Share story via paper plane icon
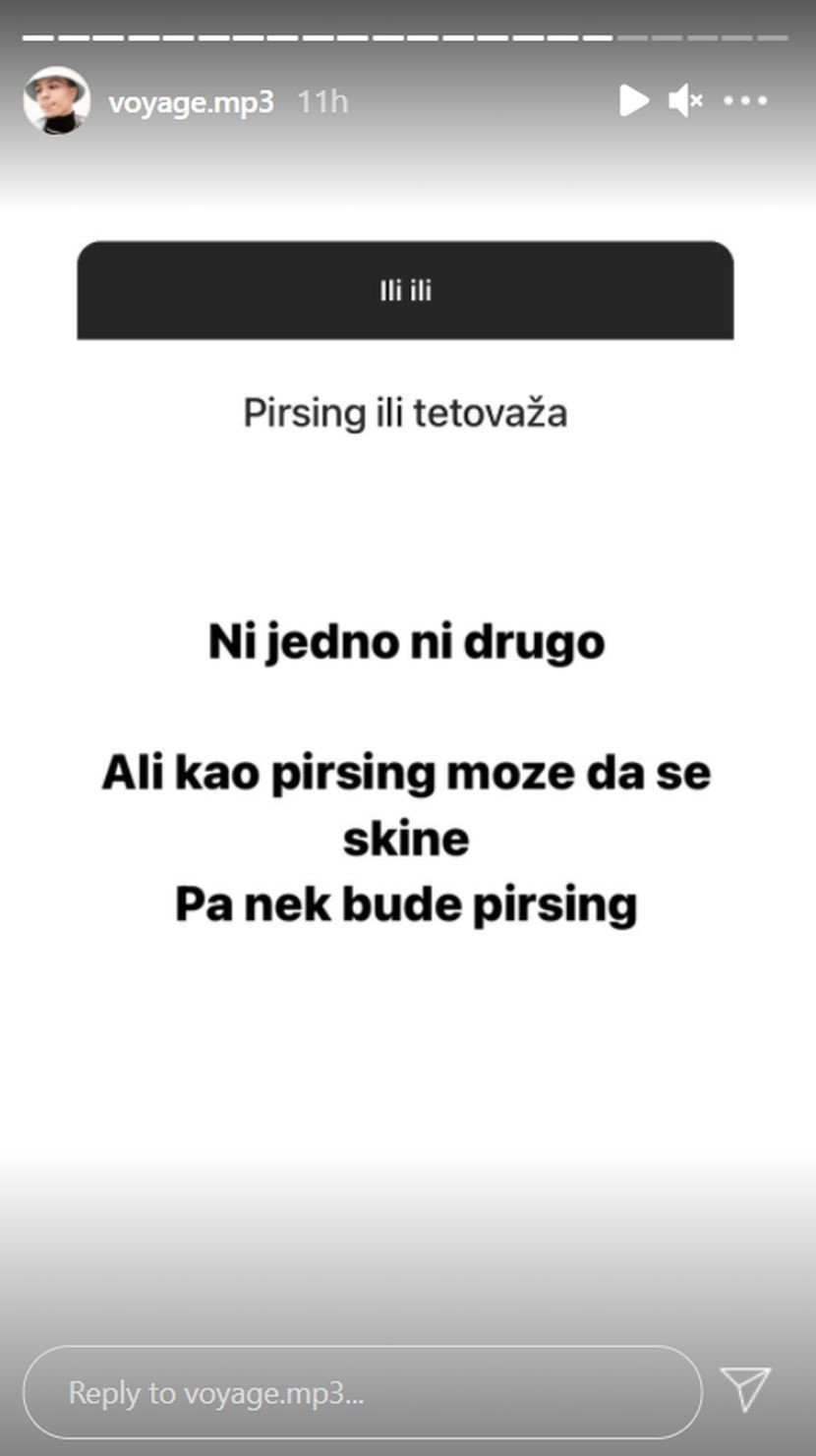816x1456 pixels. point(745,1389)
